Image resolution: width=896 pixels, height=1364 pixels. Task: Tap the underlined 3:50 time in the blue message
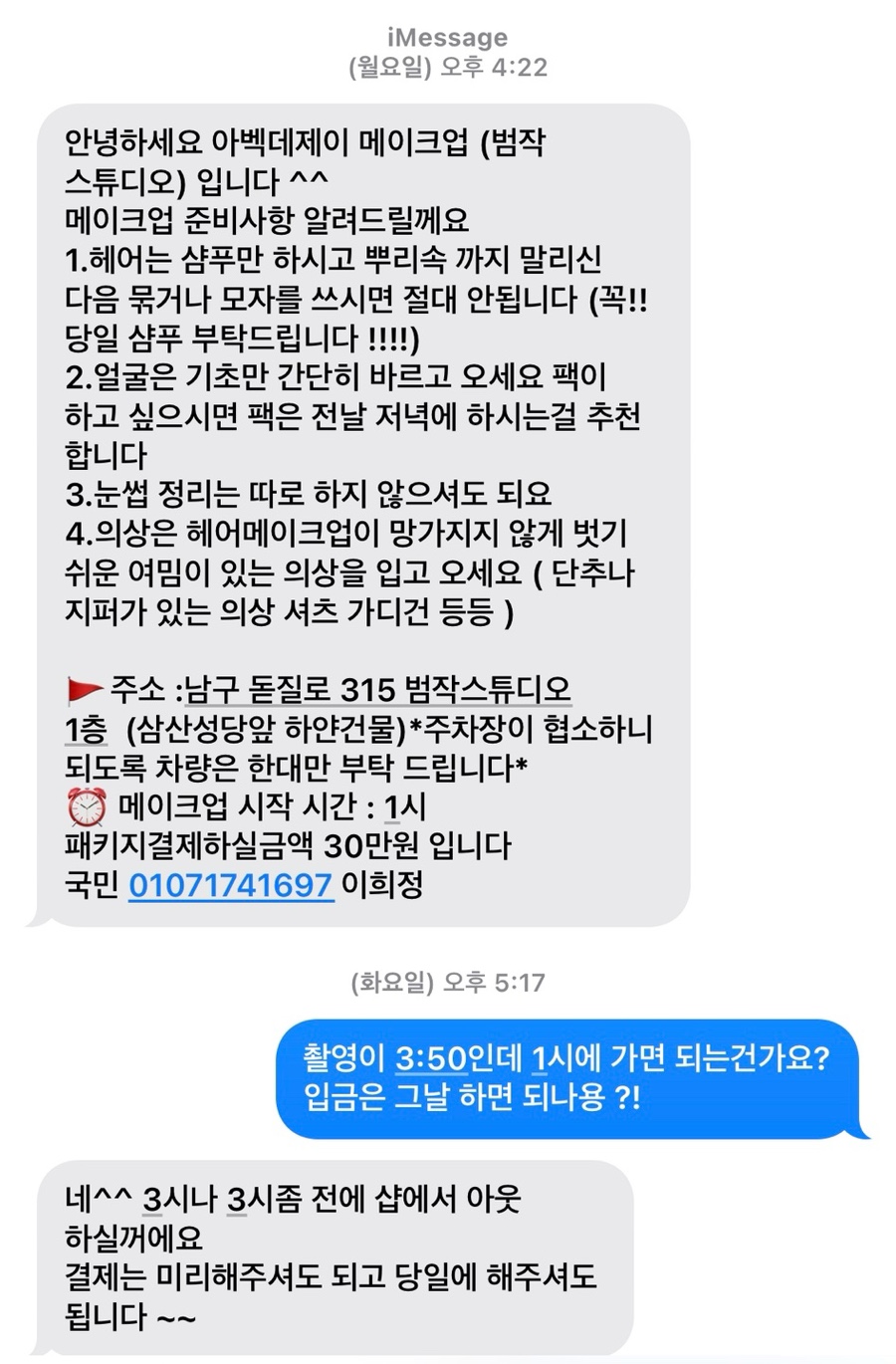pos(431,1058)
